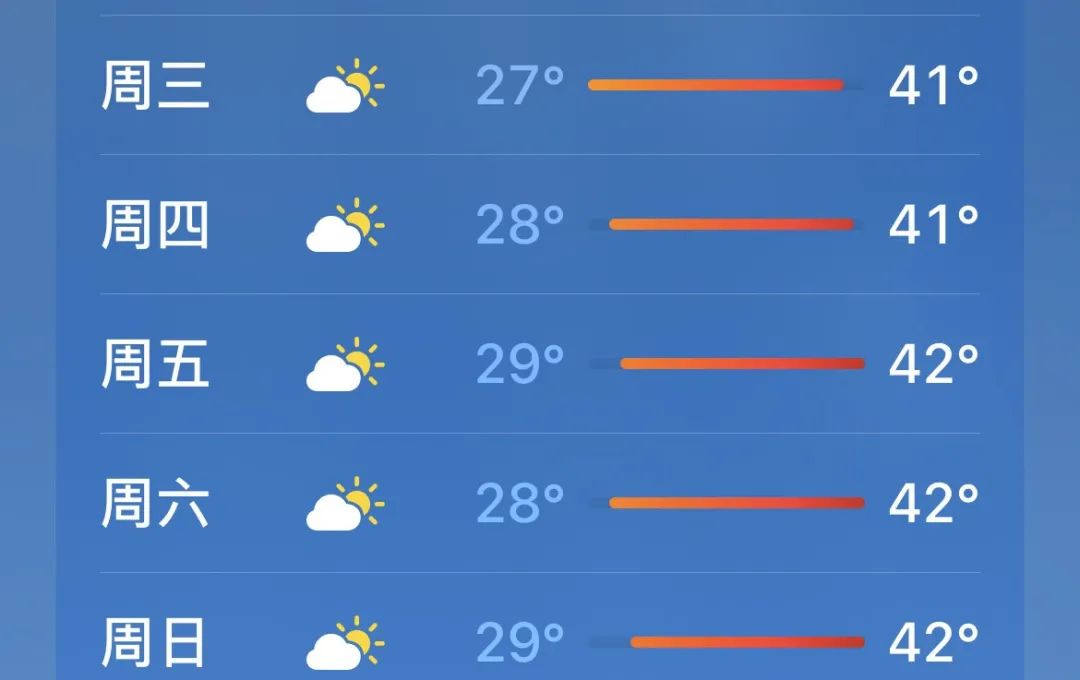The height and width of the screenshot is (680, 1080).
Task: View 周五 daily forecast details
Action: (x=540, y=365)
